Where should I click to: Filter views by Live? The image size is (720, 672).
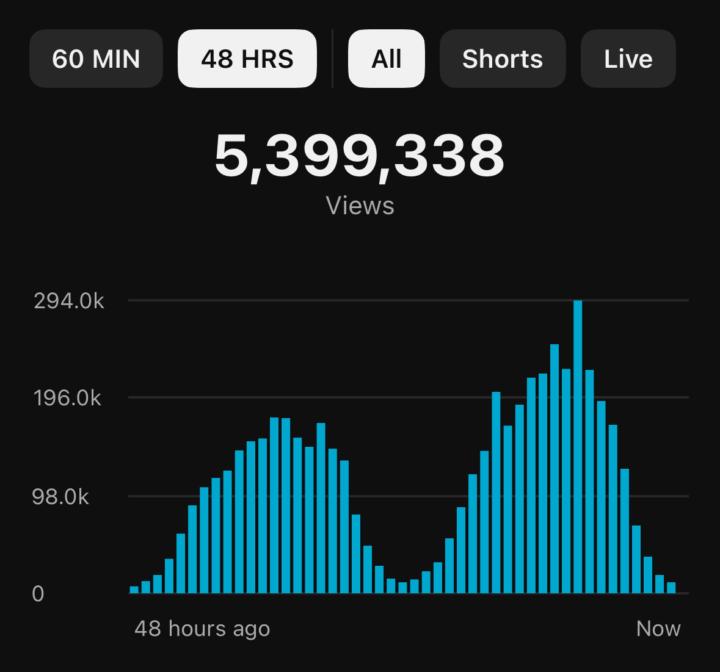tap(628, 58)
